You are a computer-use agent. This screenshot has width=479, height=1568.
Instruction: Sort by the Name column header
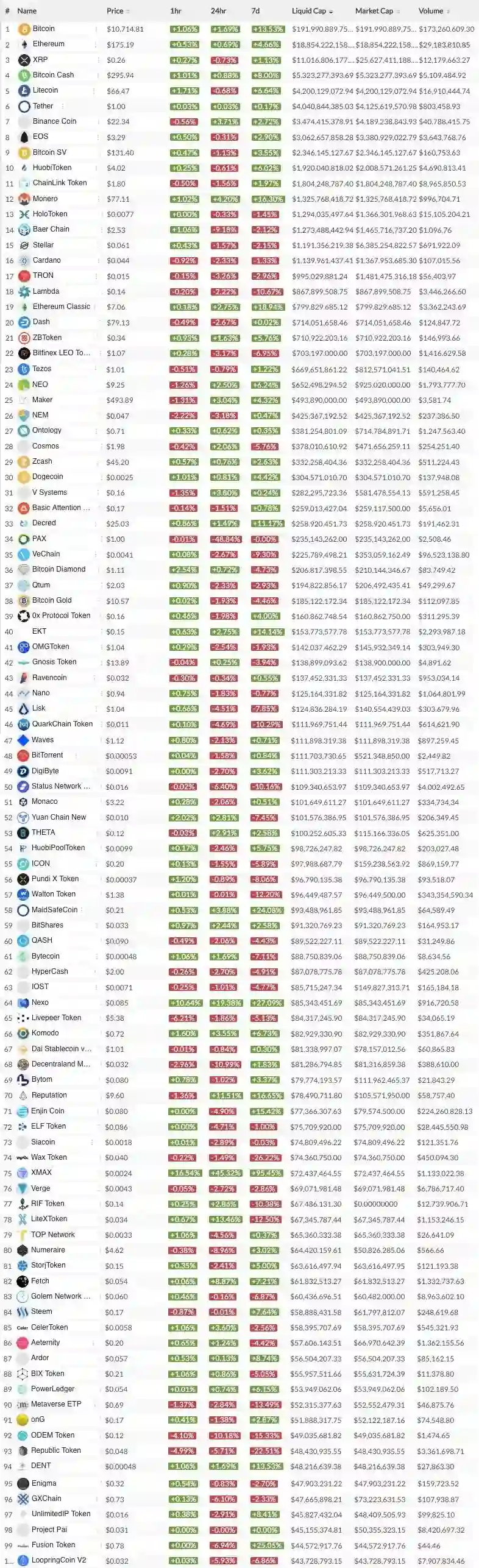click(x=27, y=11)
